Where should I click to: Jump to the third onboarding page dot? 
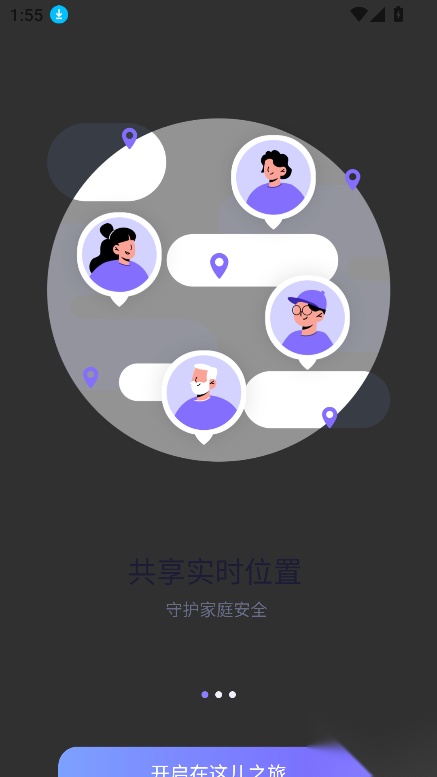[x=232, y=694]
